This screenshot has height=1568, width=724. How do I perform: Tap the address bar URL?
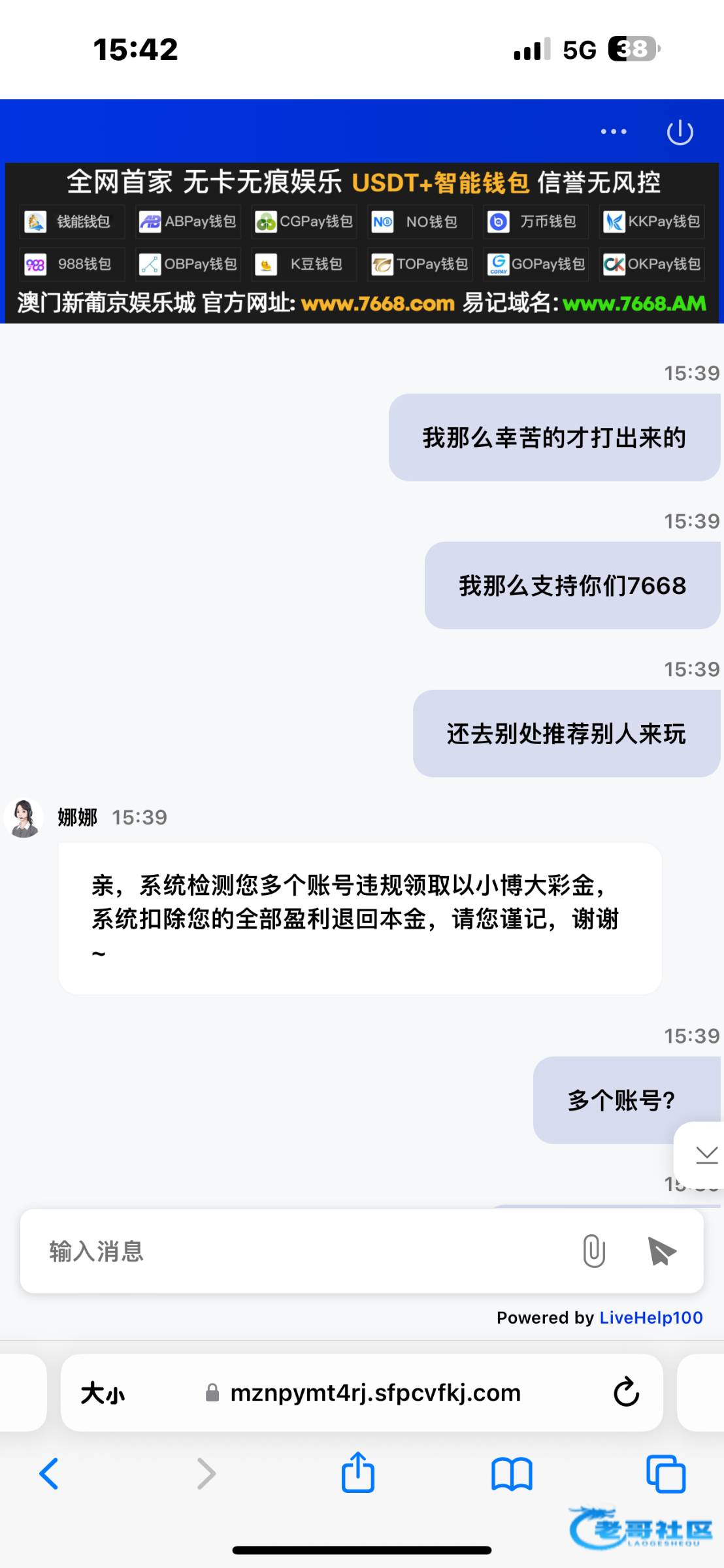click(375, 1393)
